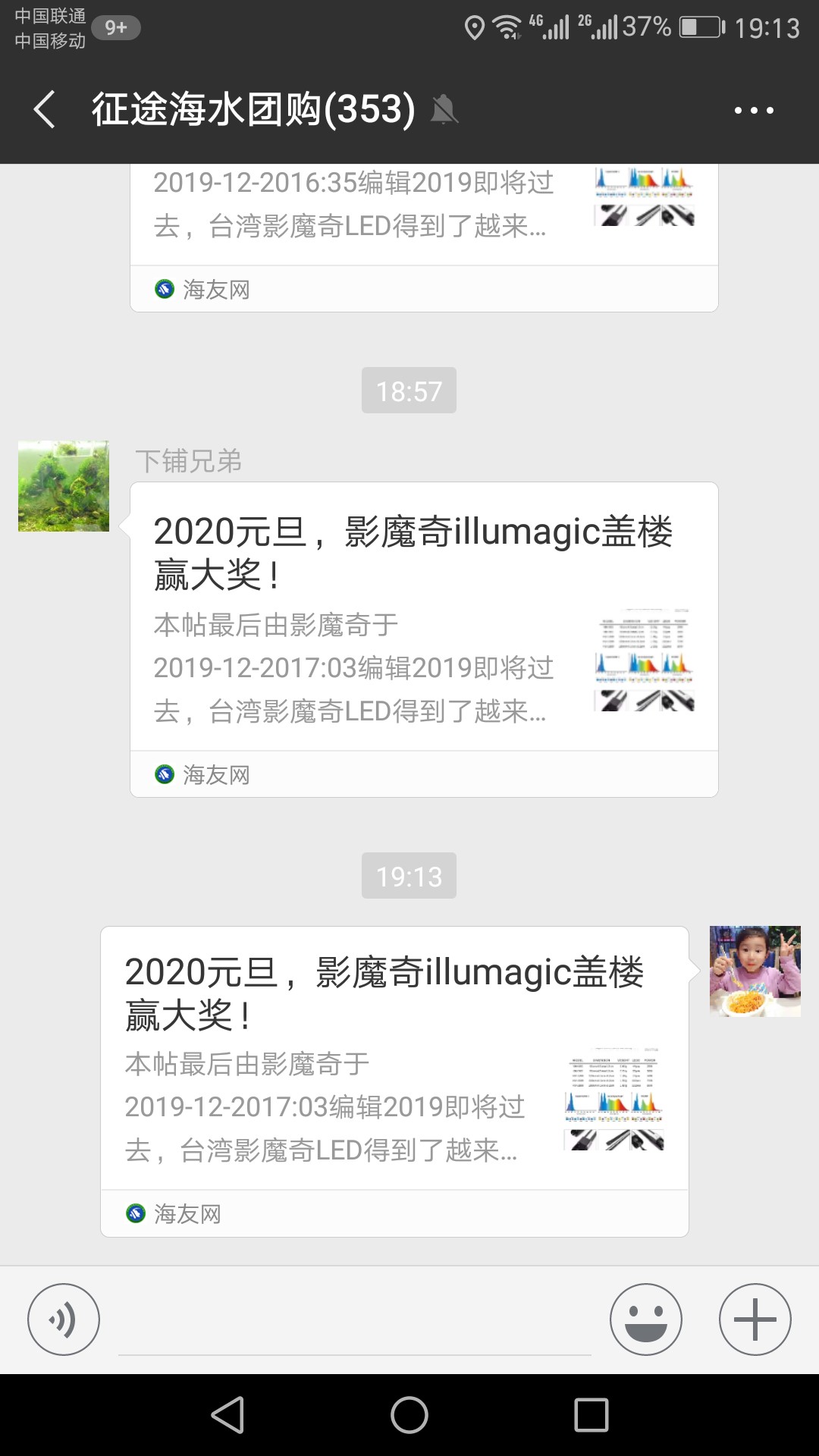Viewport: 819px width, 1456px height.
Task: Open the three-dot chat info menu
Action: tap(754, 111)
